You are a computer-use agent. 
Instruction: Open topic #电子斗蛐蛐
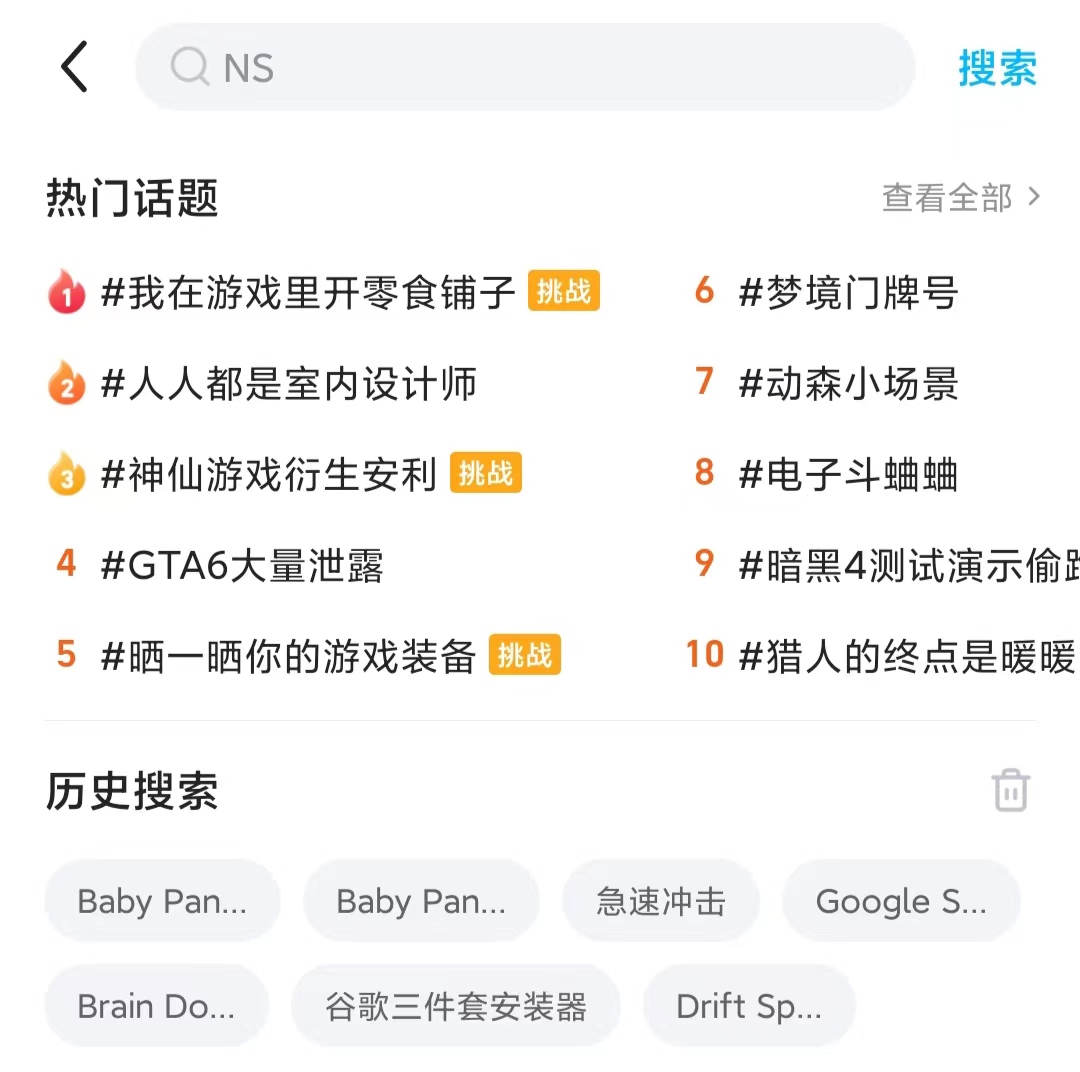click(x=848, y=475)
